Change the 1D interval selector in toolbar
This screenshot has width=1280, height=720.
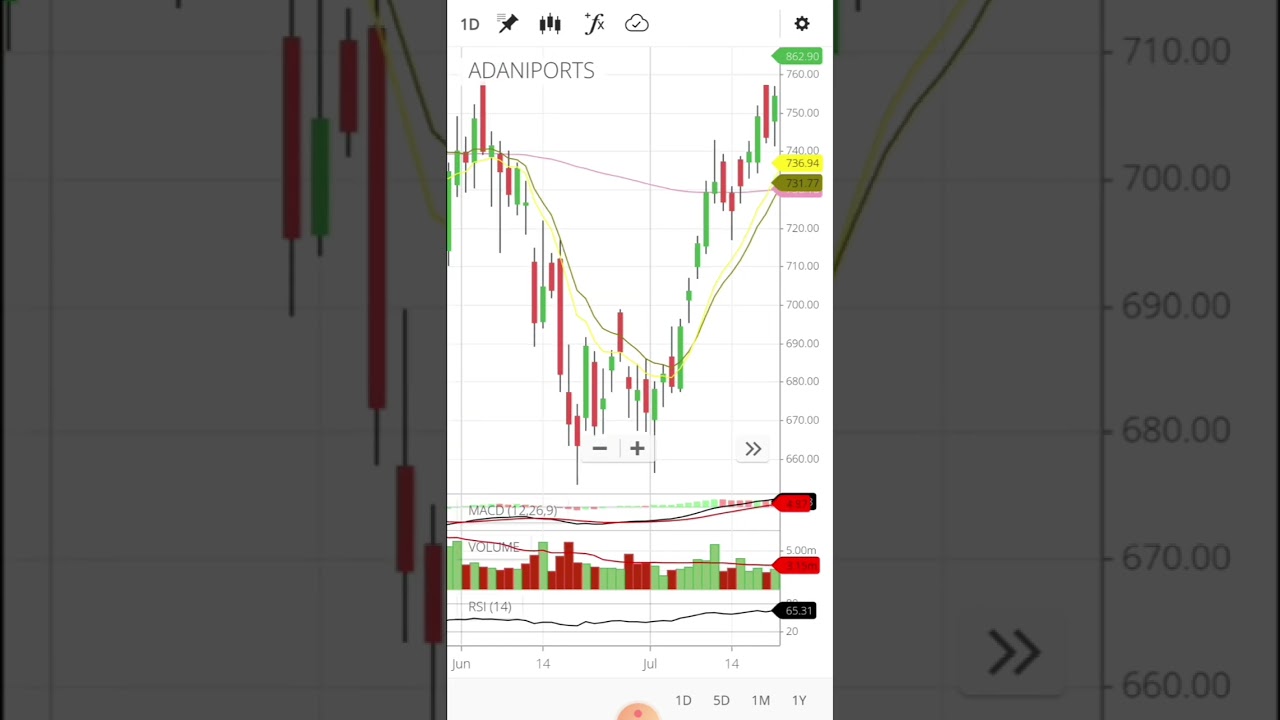click(x=470, y=24)
